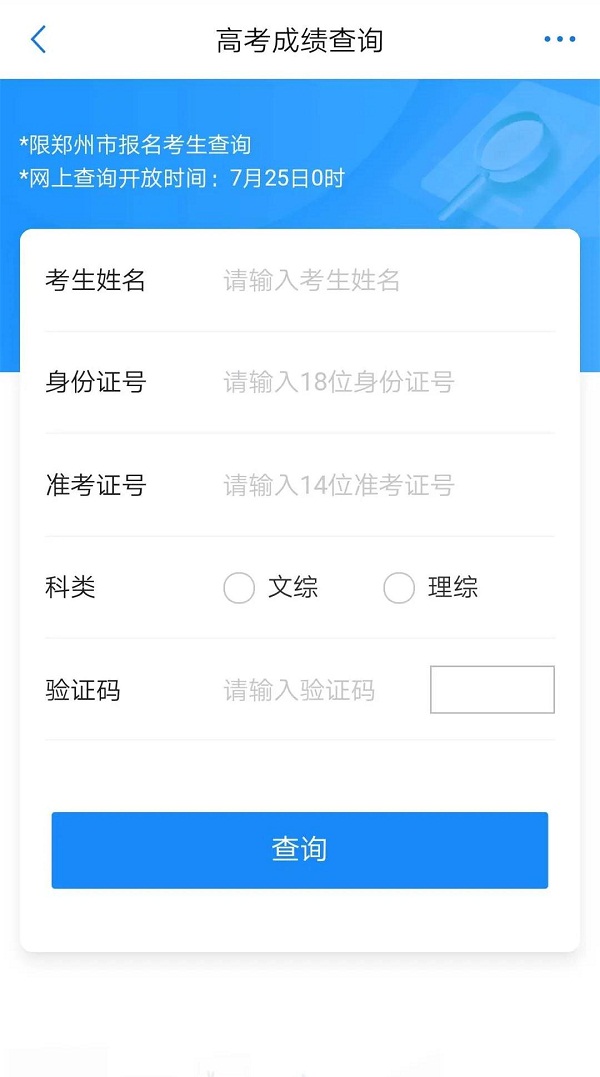
Task: Open the three-dot overflow menu
Action: click(x=559, y=39)
